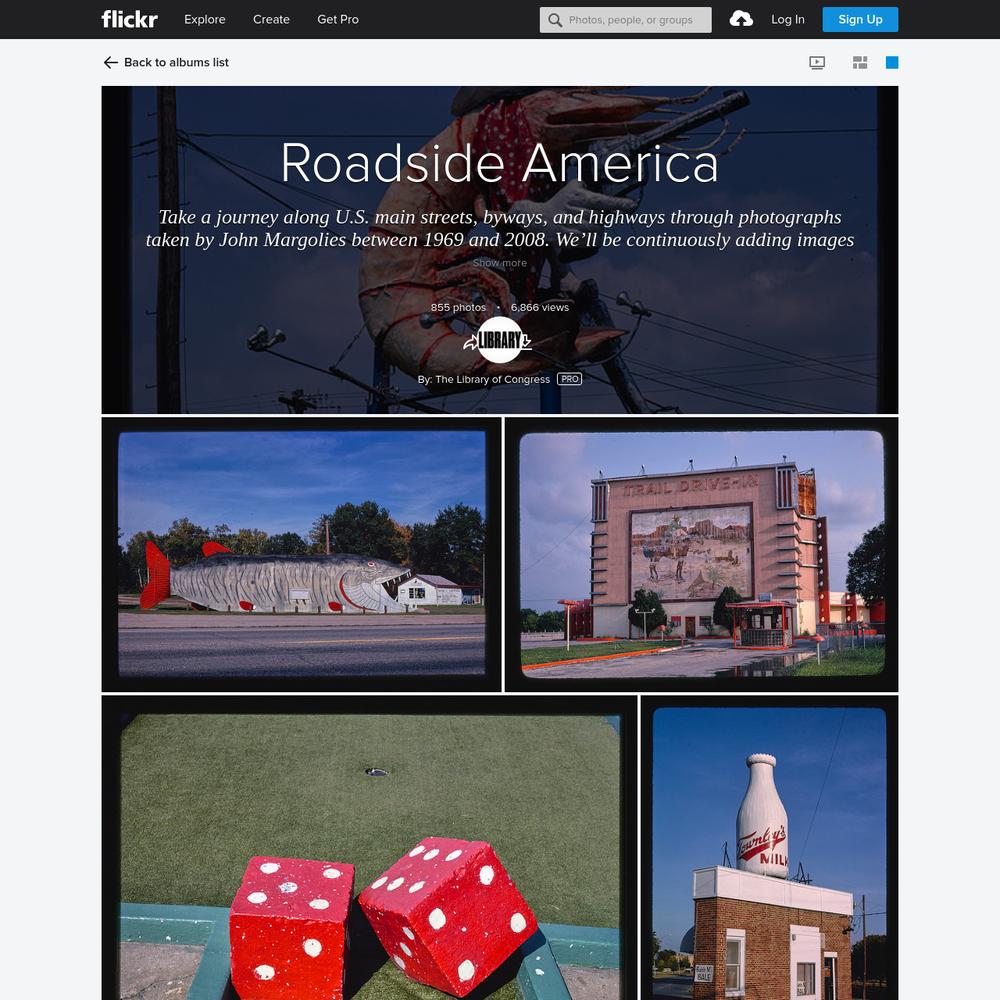
Task: Open the fish-shaped building photo
Action: (301, 554)
